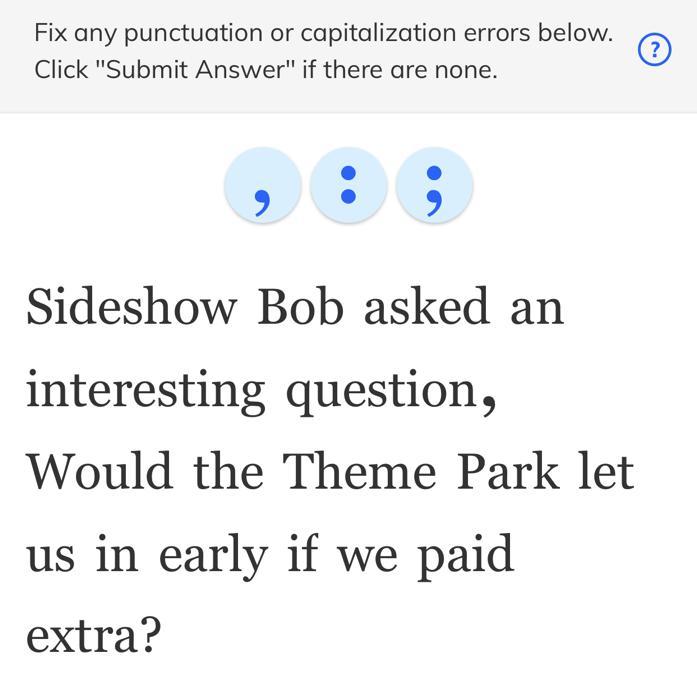Viewport: 697px width, 698px height.
Task: Tap the word "Park" to fix capitalization
Action: click(507, 471)
